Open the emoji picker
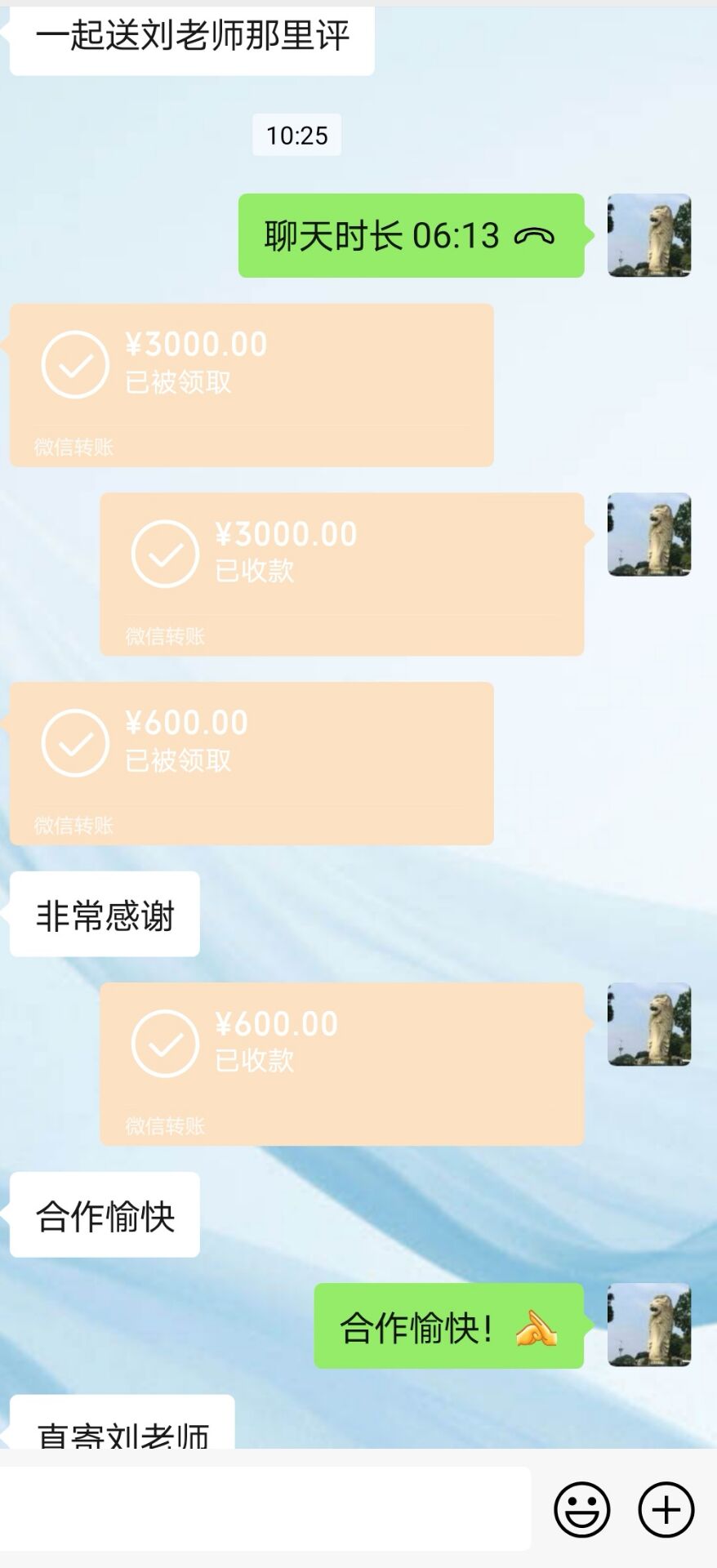The width and height of the screenshot is (717, 1568). click(581, 1509)
